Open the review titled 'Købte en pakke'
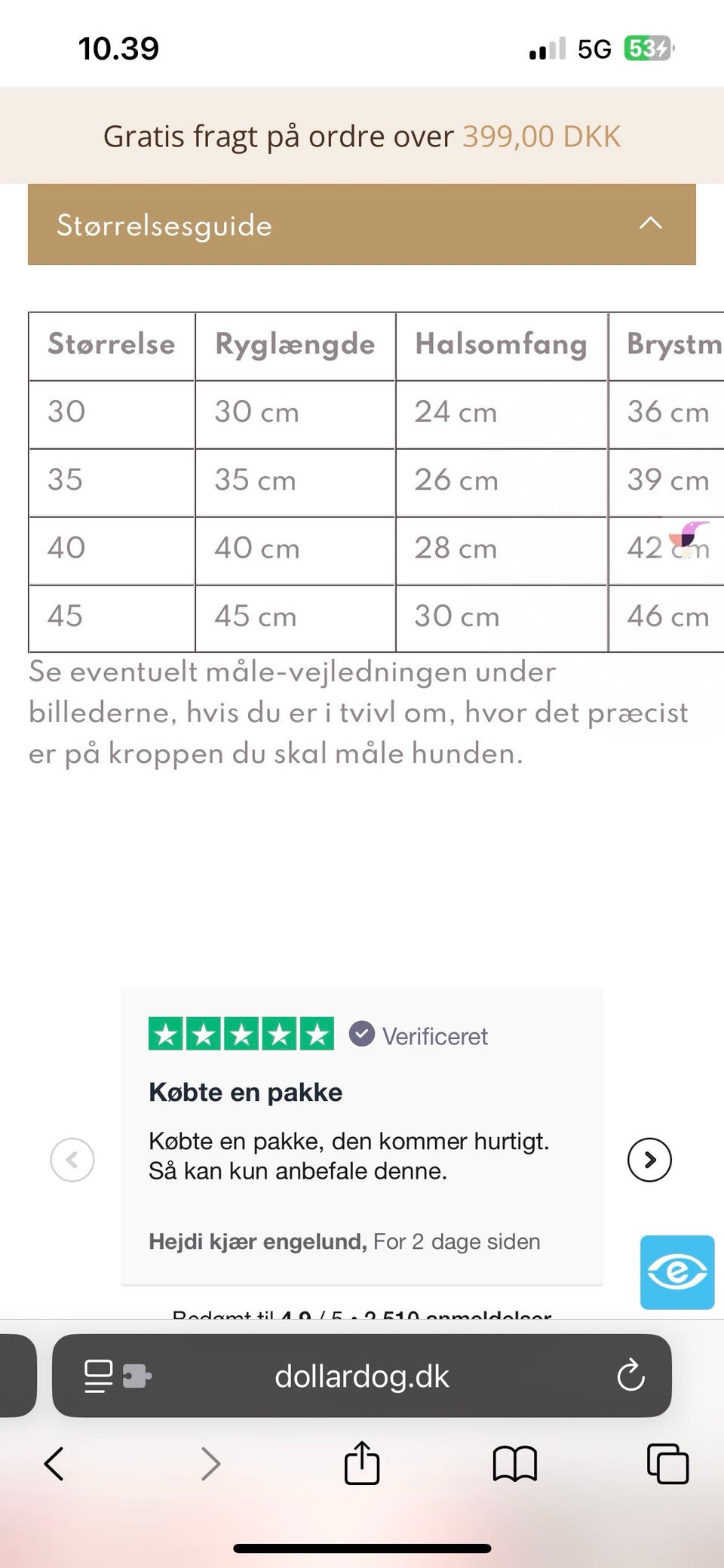 [245, 1091]
